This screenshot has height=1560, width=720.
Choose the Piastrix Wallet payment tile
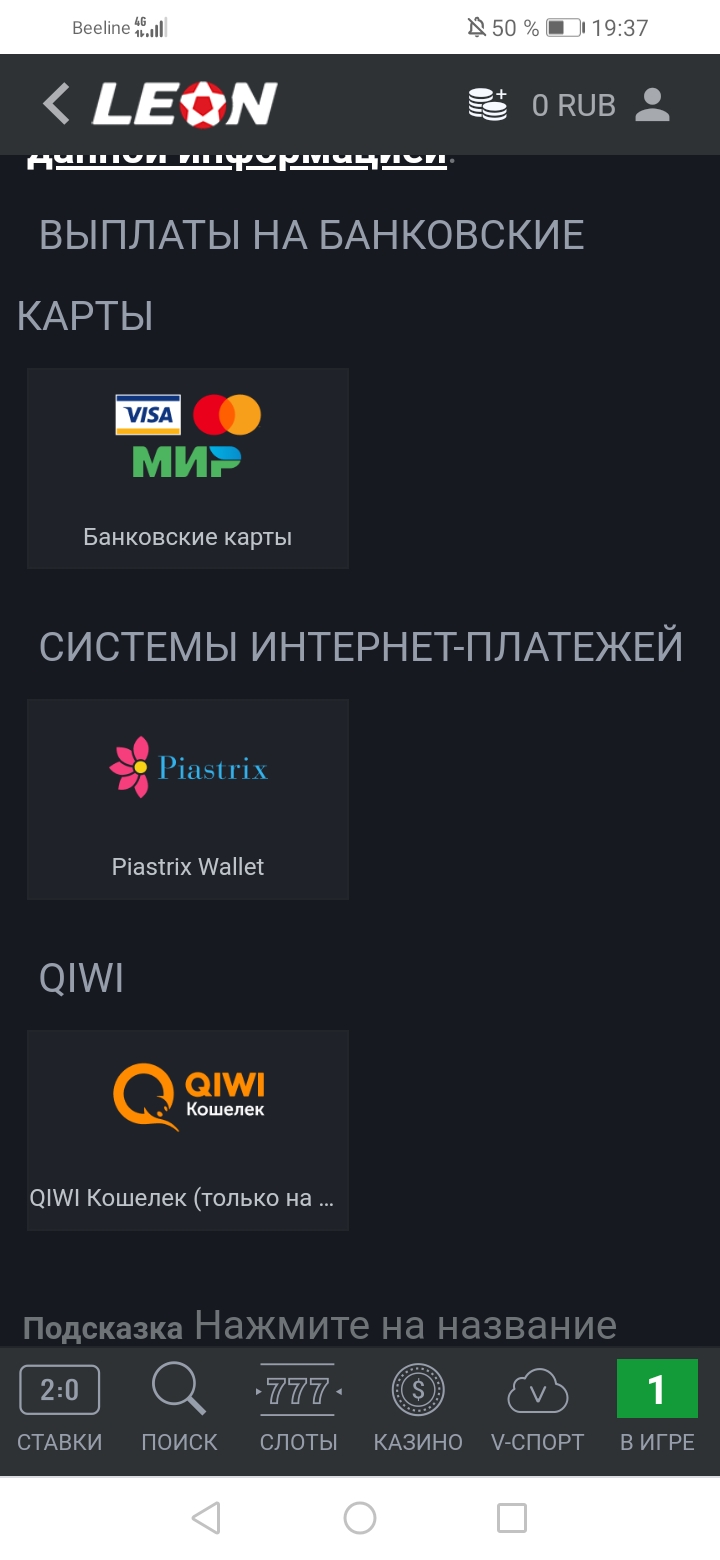[x=188, y=799]
